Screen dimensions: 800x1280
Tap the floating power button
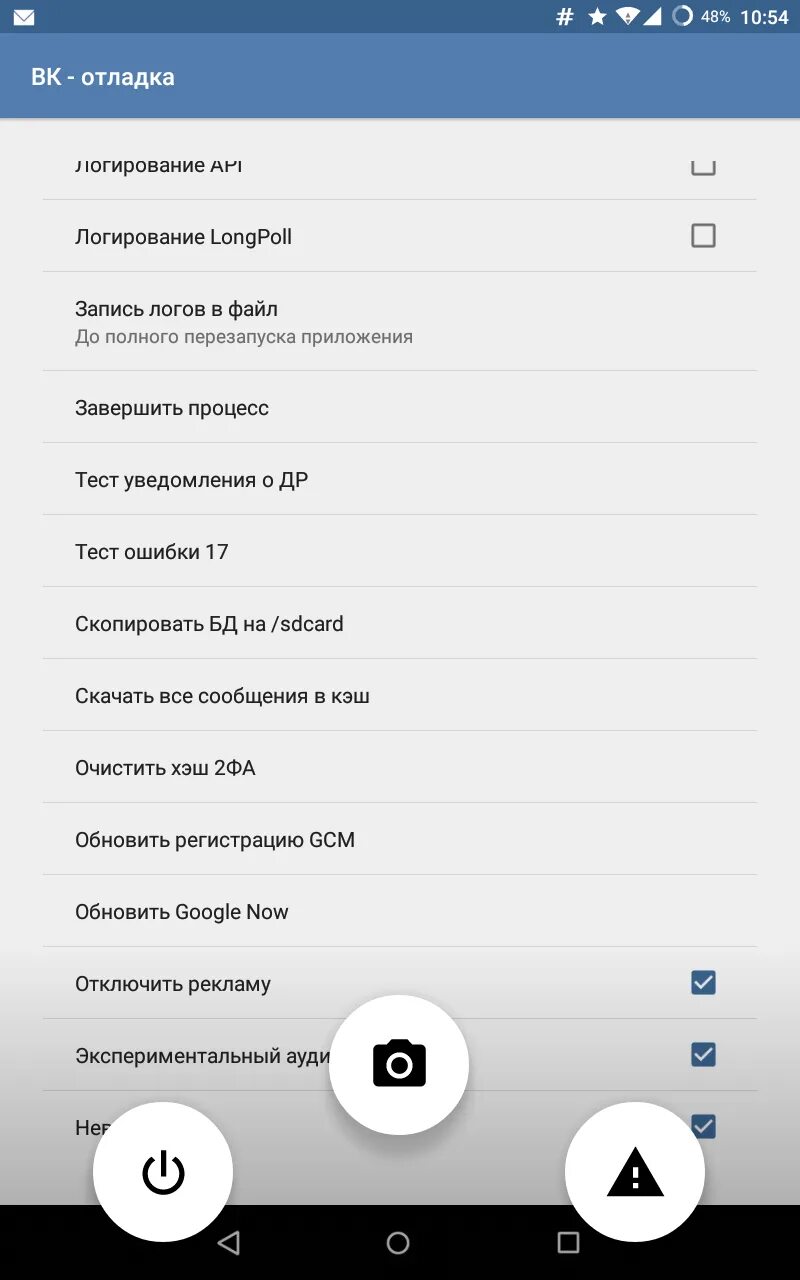coord(163,1172)
